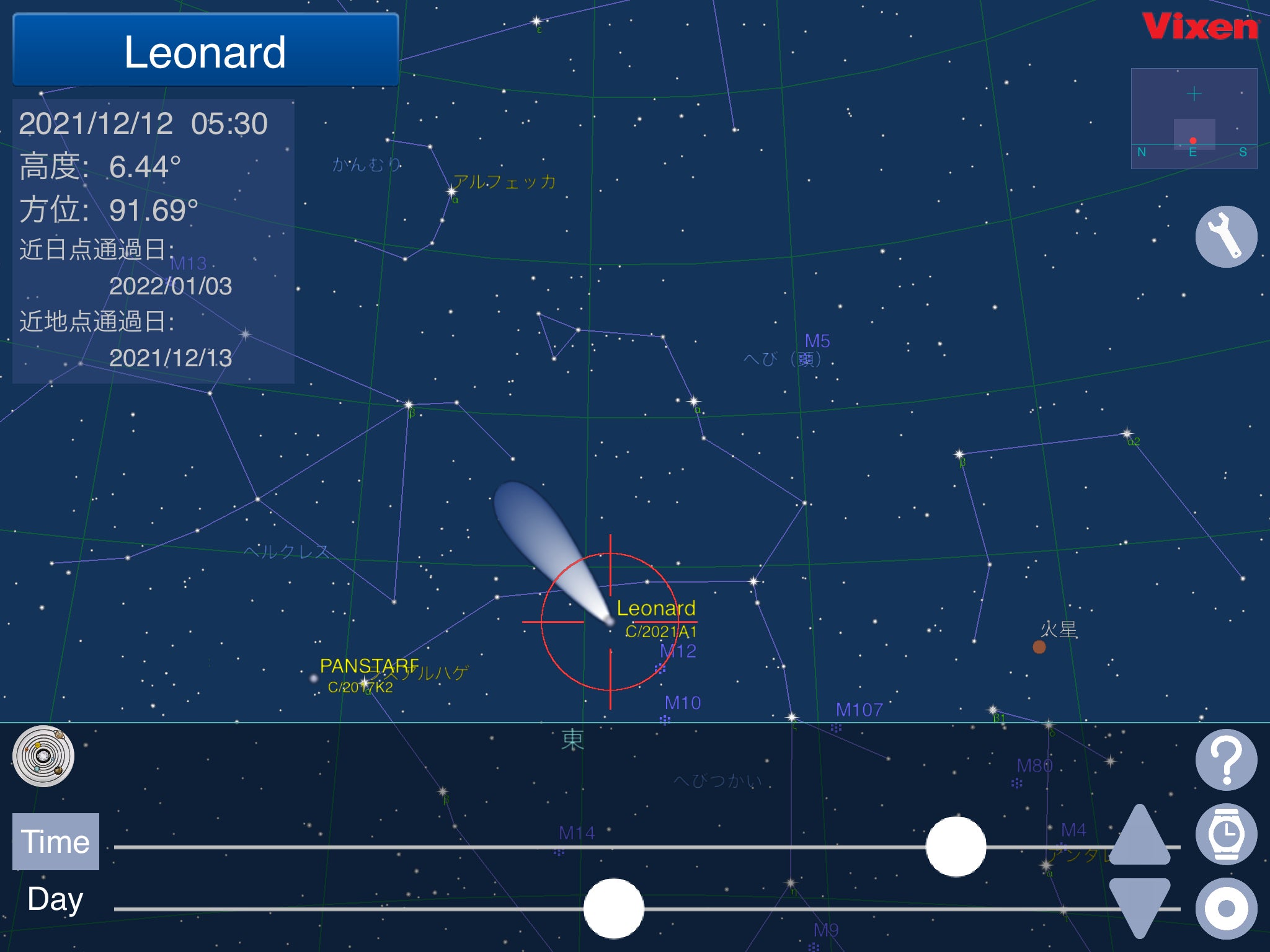Open the wrench settings icon
Screen dimensions: 1270x952
[x=1225, y=237]
